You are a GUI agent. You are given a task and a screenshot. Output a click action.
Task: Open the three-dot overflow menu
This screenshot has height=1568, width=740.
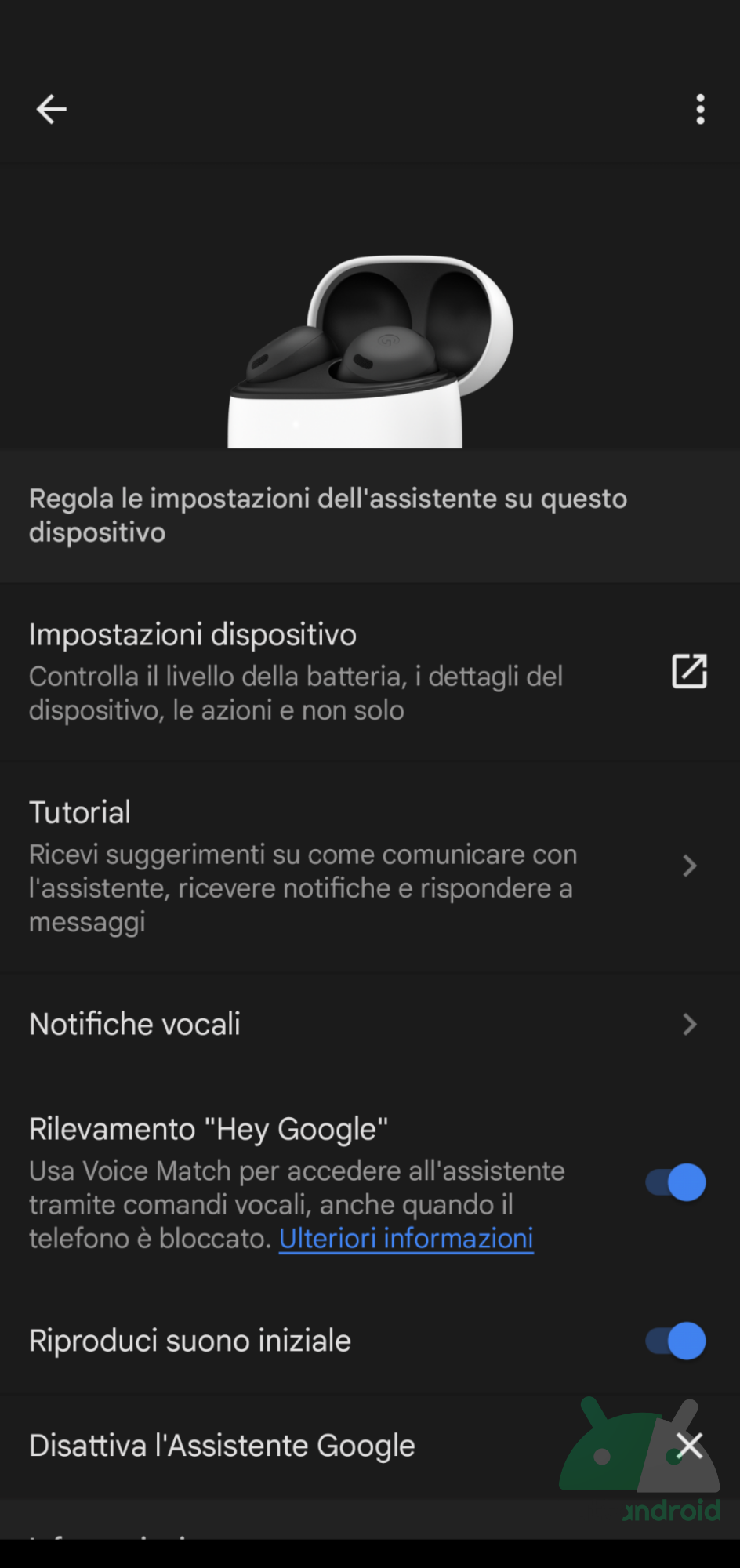click(x=700, y=109)
